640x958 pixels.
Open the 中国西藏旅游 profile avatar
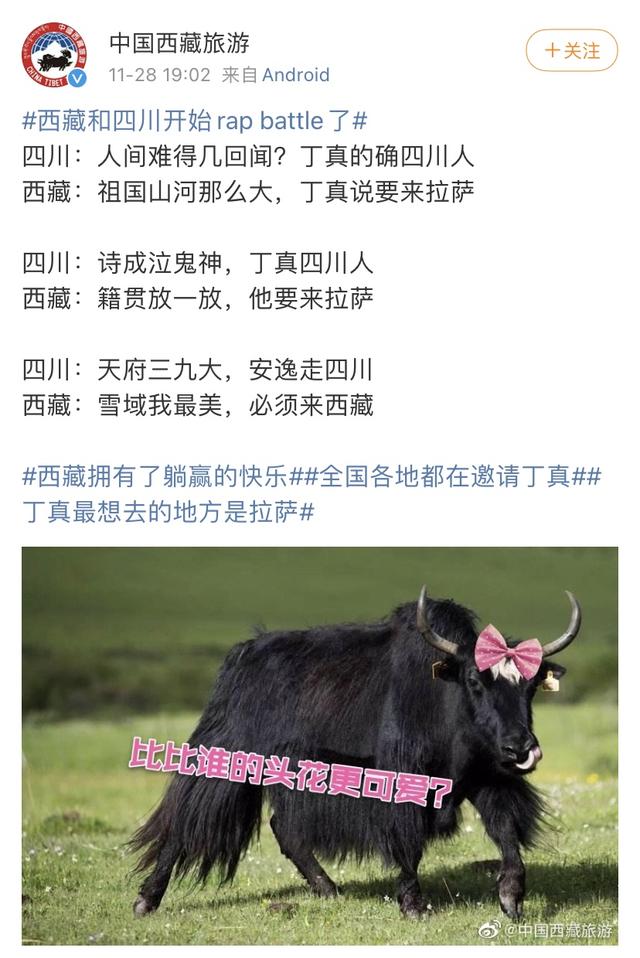(x=53, y=55)
